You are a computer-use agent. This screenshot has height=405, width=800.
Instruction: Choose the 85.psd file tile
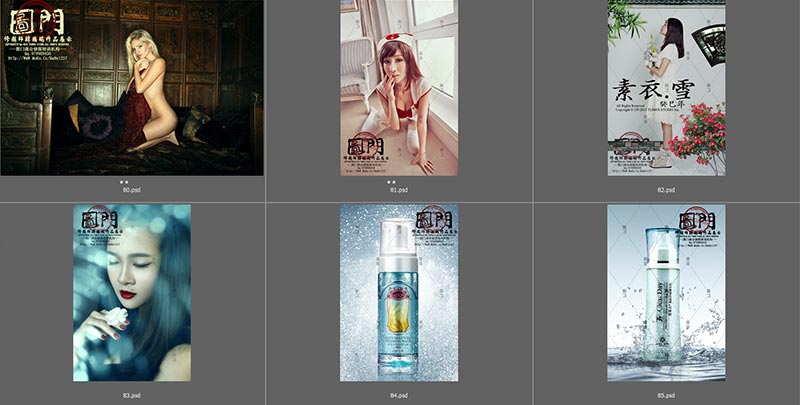click(x=666, y=293)
